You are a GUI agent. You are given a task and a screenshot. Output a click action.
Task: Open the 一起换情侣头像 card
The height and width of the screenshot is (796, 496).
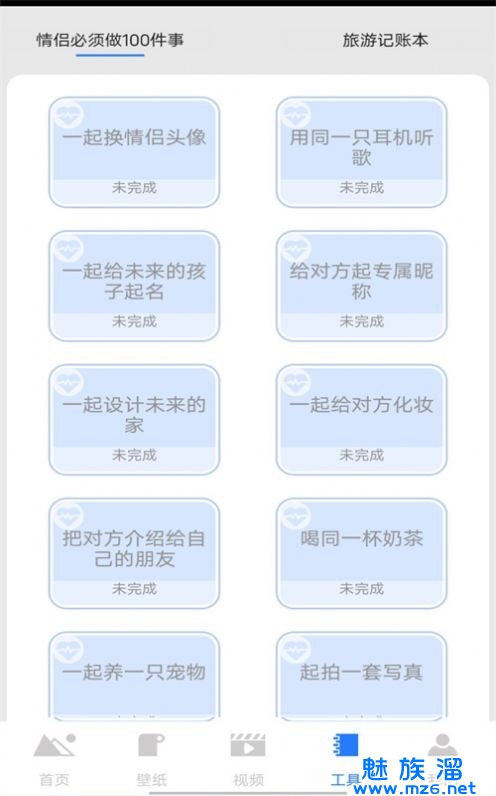[x=134, y=152]
